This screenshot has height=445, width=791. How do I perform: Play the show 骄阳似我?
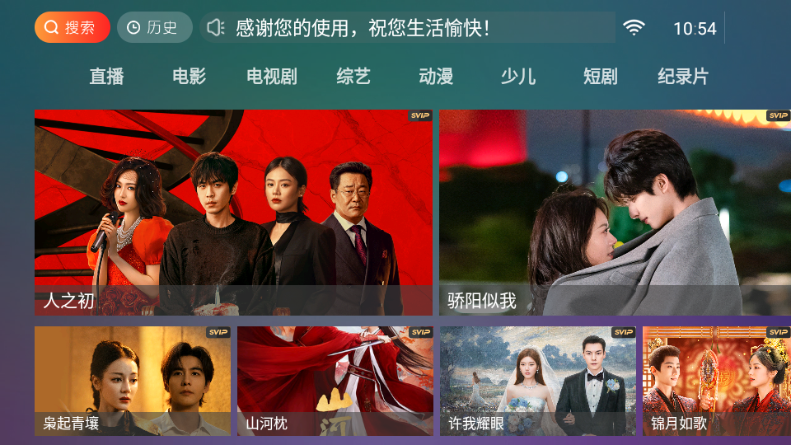tap(614, 212)
